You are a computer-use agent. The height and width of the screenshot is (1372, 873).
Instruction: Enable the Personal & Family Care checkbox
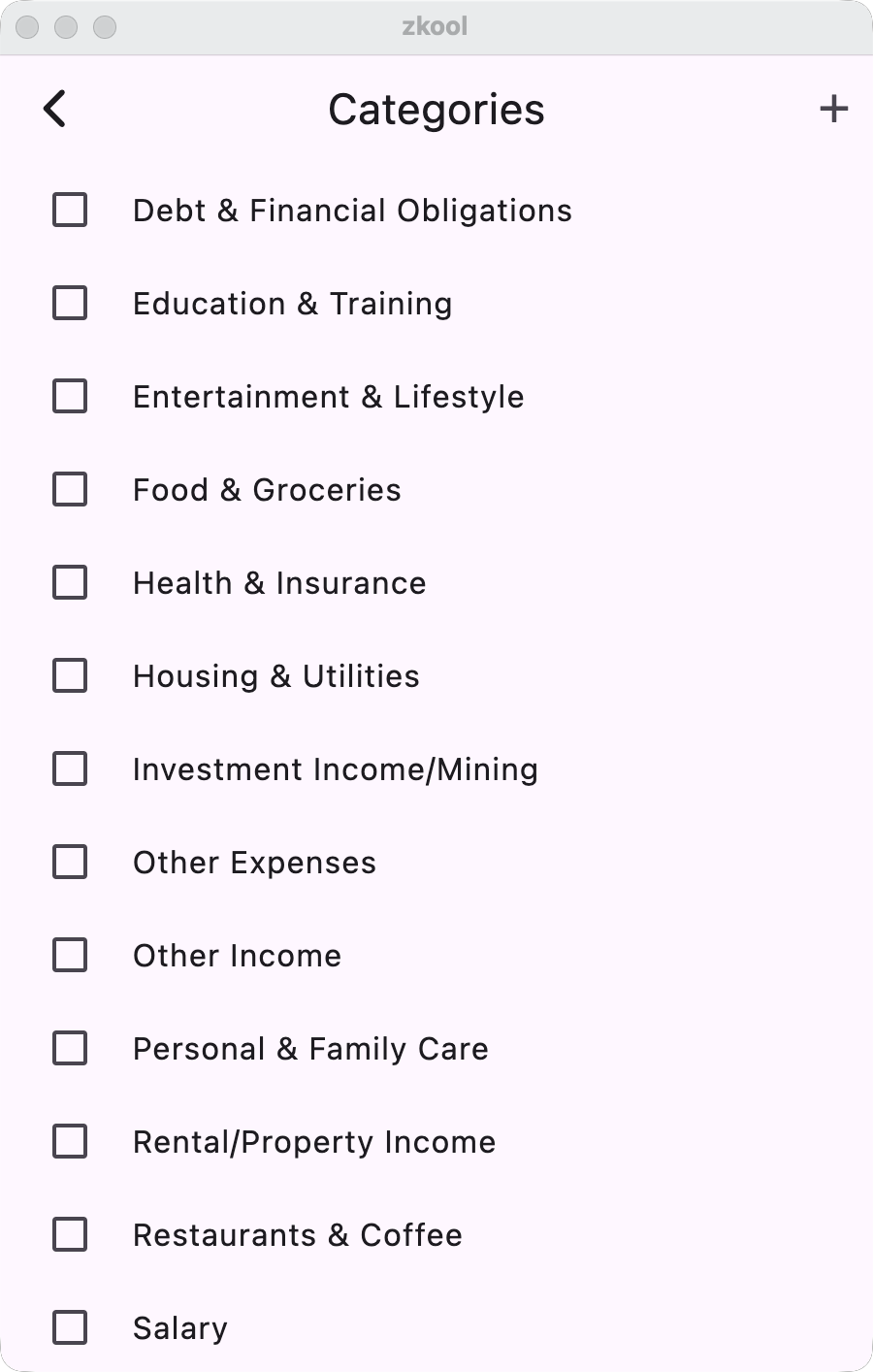69,1048
